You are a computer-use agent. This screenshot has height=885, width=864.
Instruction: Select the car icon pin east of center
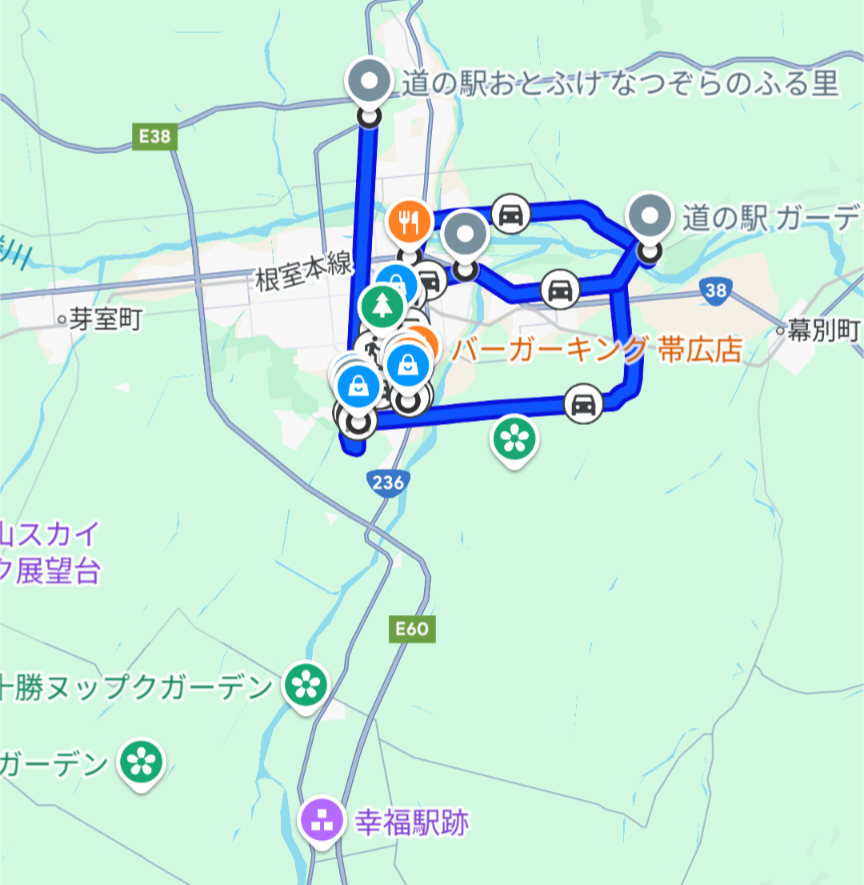point(560,291)
